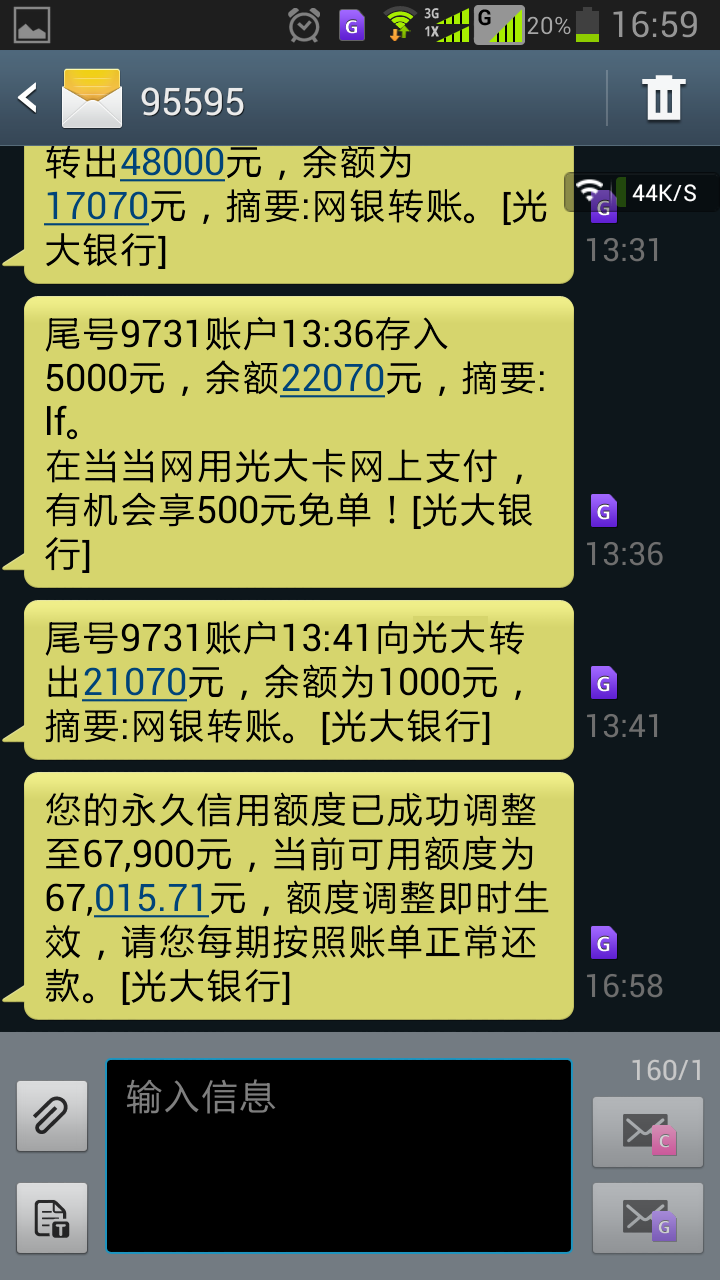This screenshot has width=720, height=1280.
Task: Send the message via SIM G
Action: pyautogui.click(x=648, y=1218)
